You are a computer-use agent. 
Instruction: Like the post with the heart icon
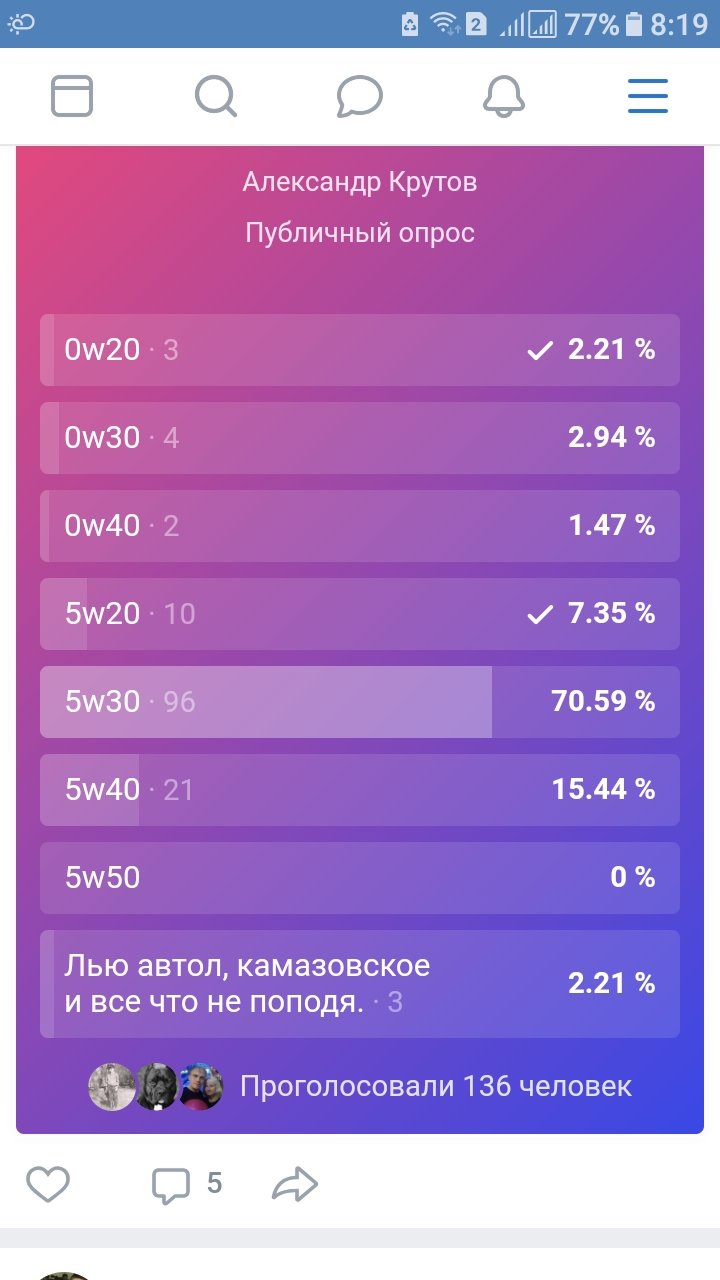(48, 1185)
